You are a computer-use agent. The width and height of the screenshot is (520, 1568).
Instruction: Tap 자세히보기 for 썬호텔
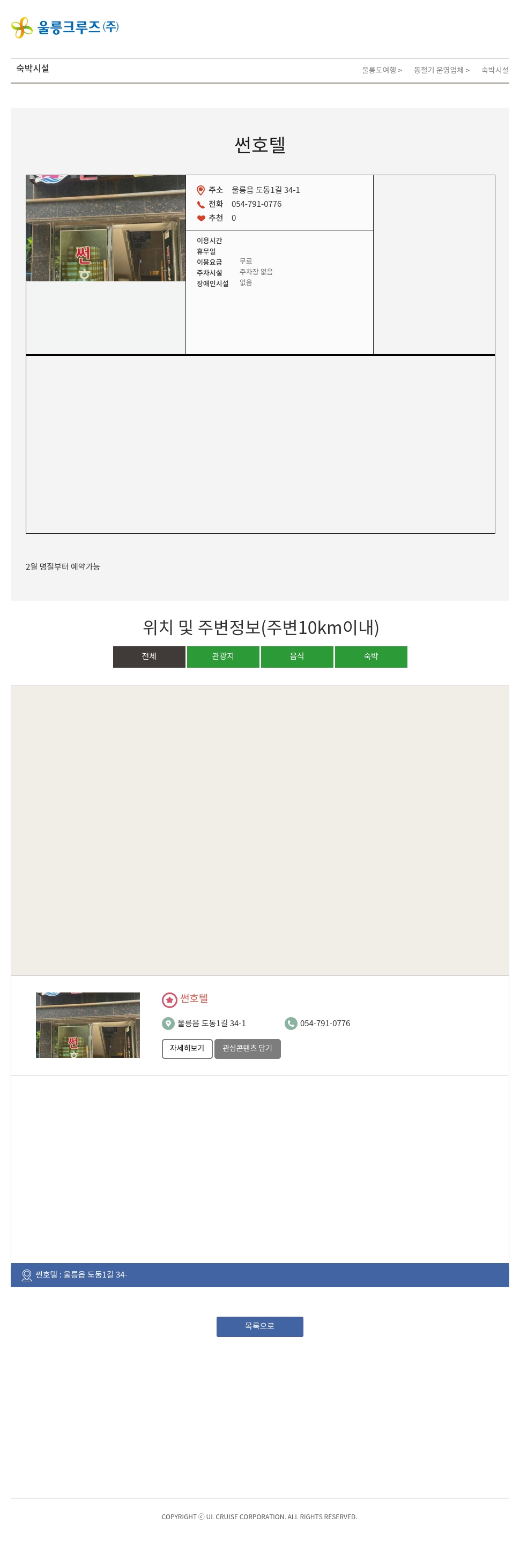187,1048
